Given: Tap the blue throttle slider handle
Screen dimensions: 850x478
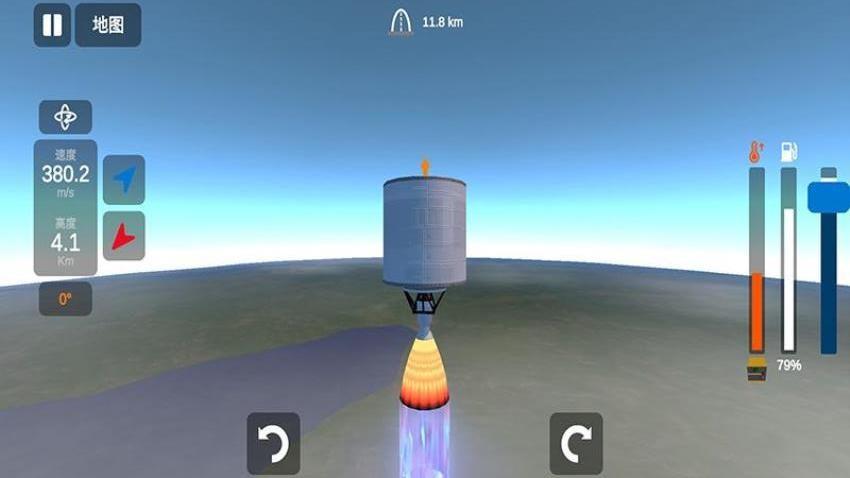Looking at the screenshot, I should pyautogui.click(x=828, y=194).
